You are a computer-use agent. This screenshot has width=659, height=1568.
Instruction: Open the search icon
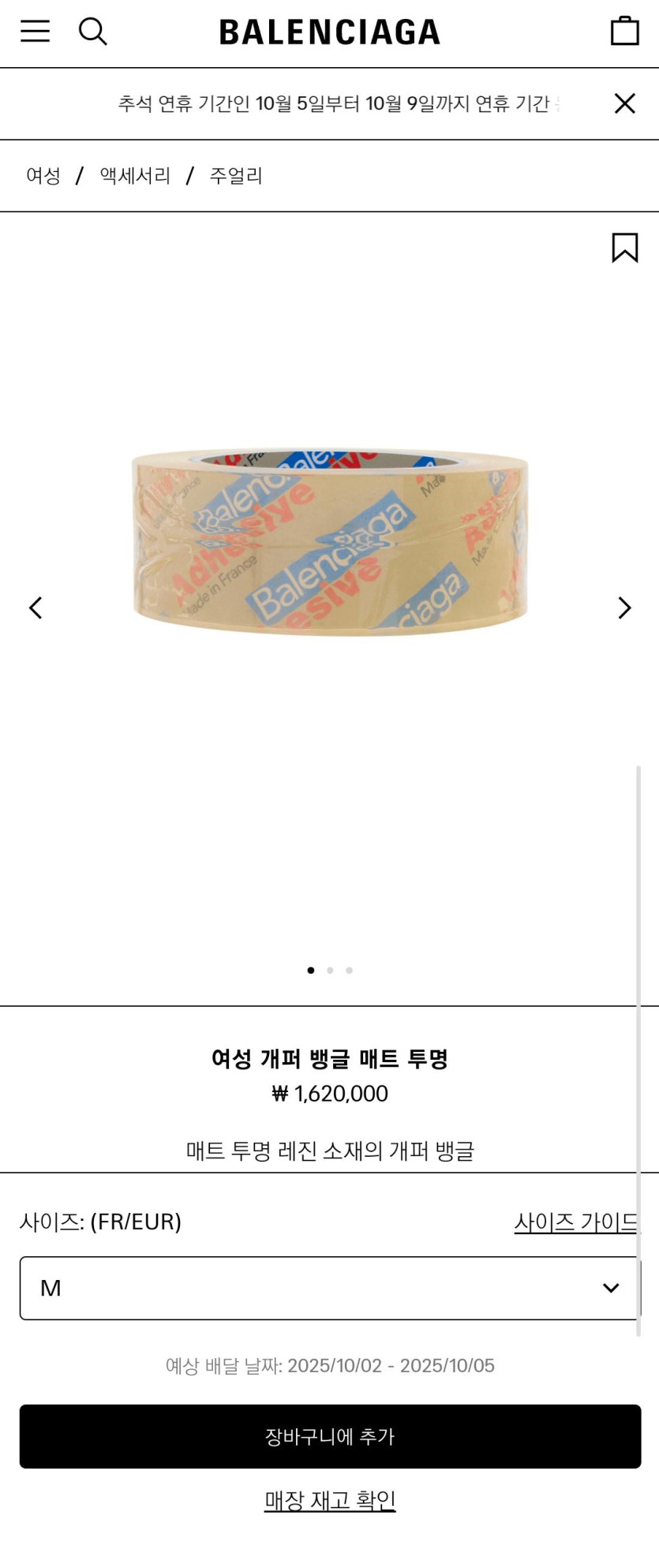(92, 32)
